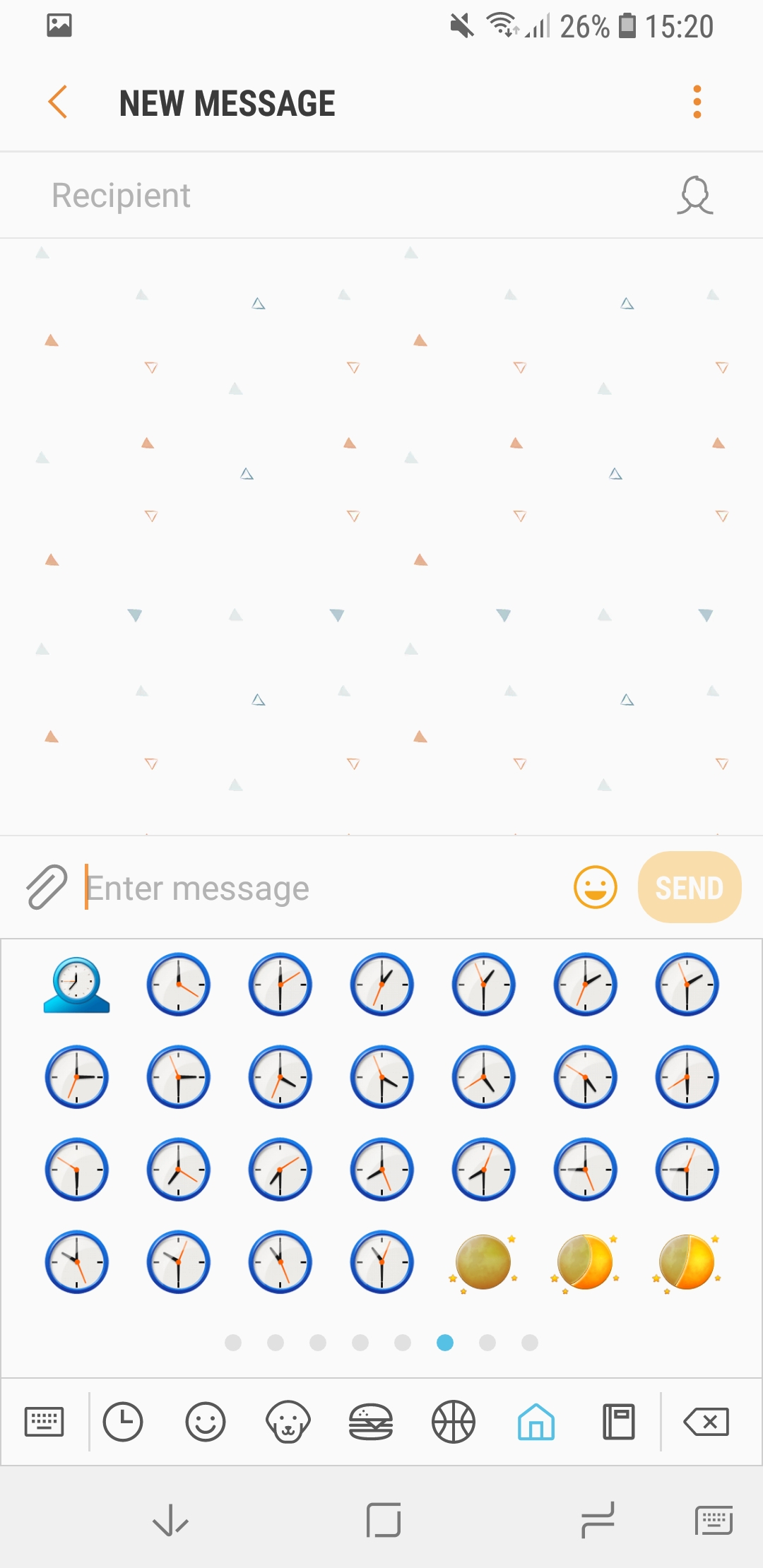This screenshot has width=763, height=1568.
Task: Insert the golden full moon emoji
Action: tap(484, 1262)
